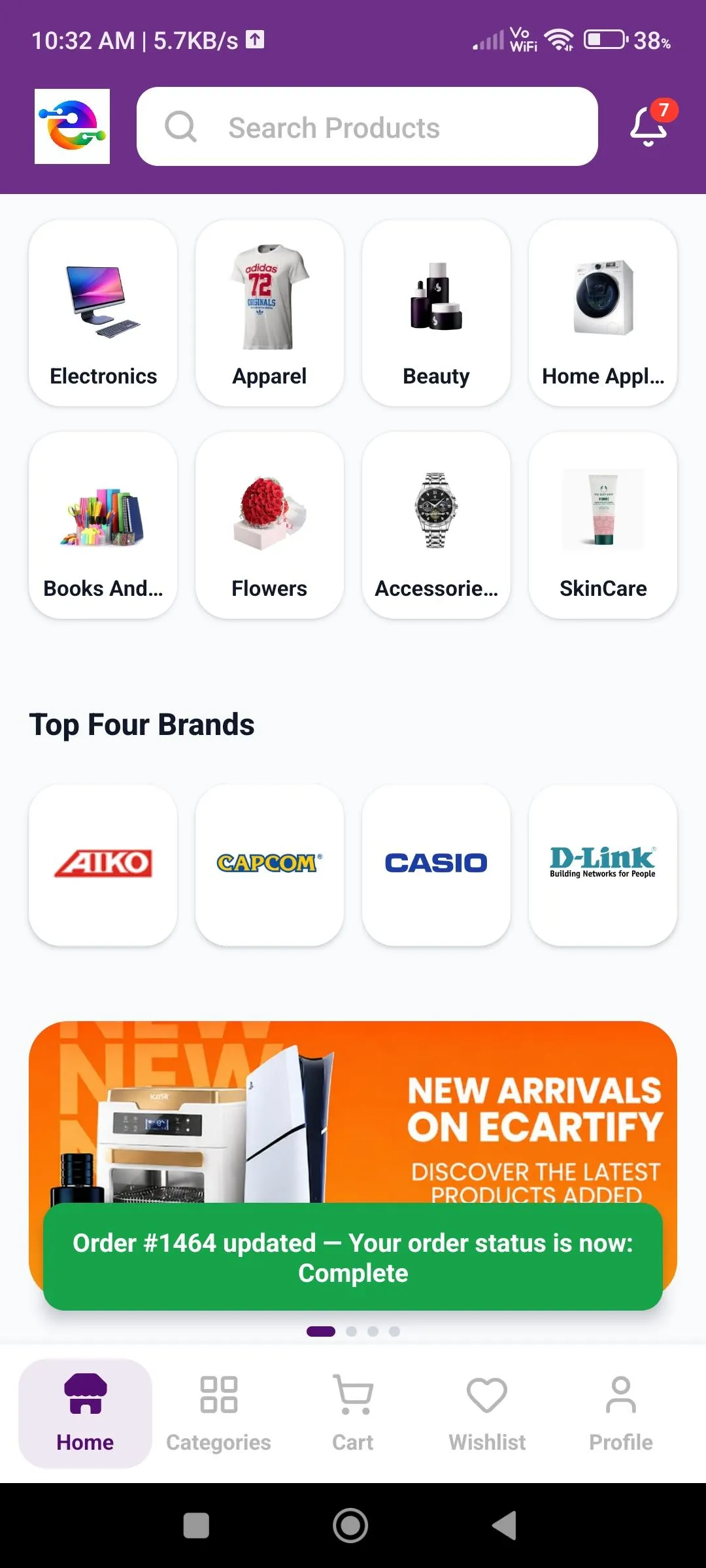View the SkinCare category
This screenshot has height=1568, width=706.
click(603, 525)
